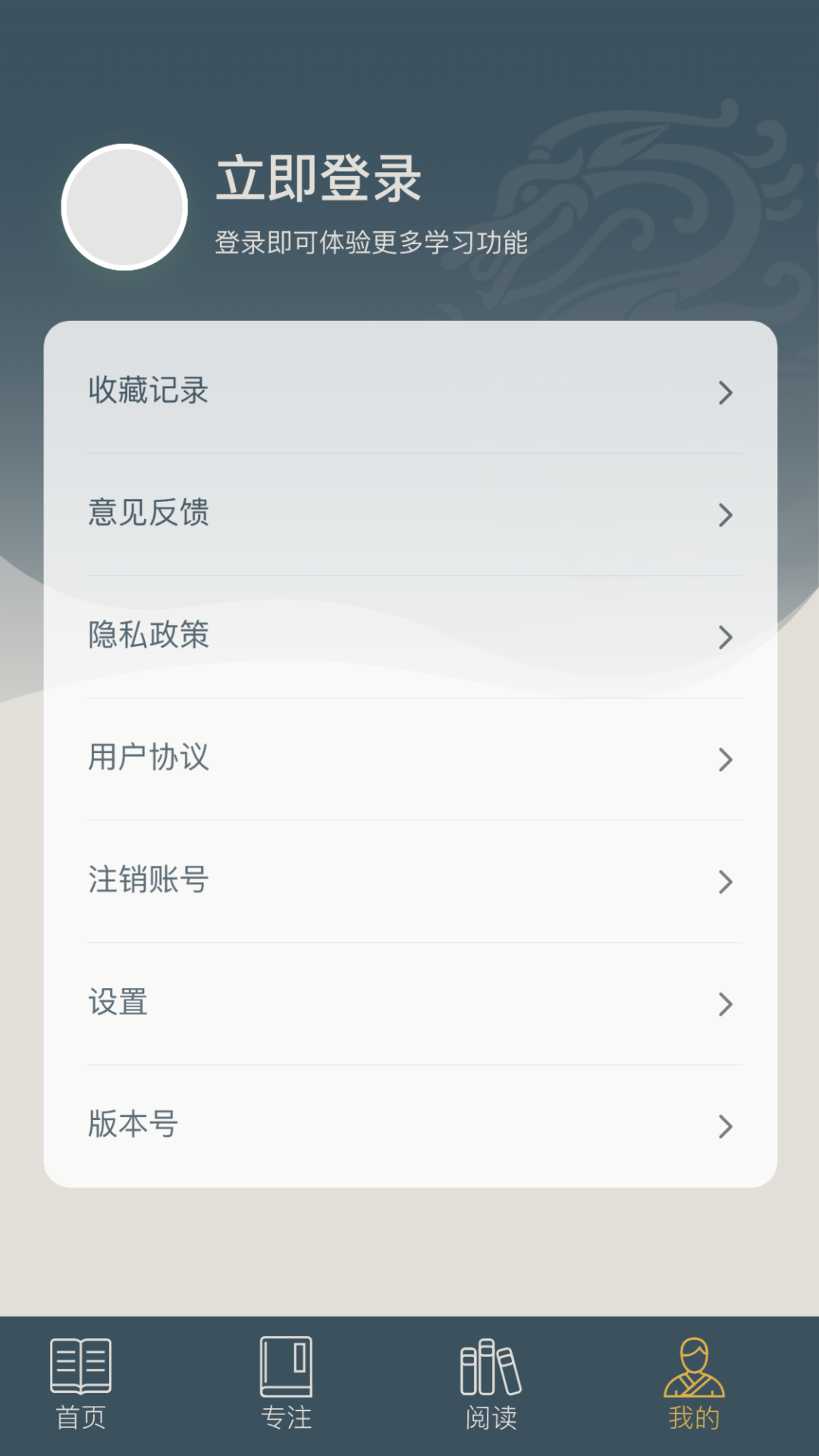Switch to the 首页 home tab
Screen dimensions: 819x1456
(x=80, y=1385)
